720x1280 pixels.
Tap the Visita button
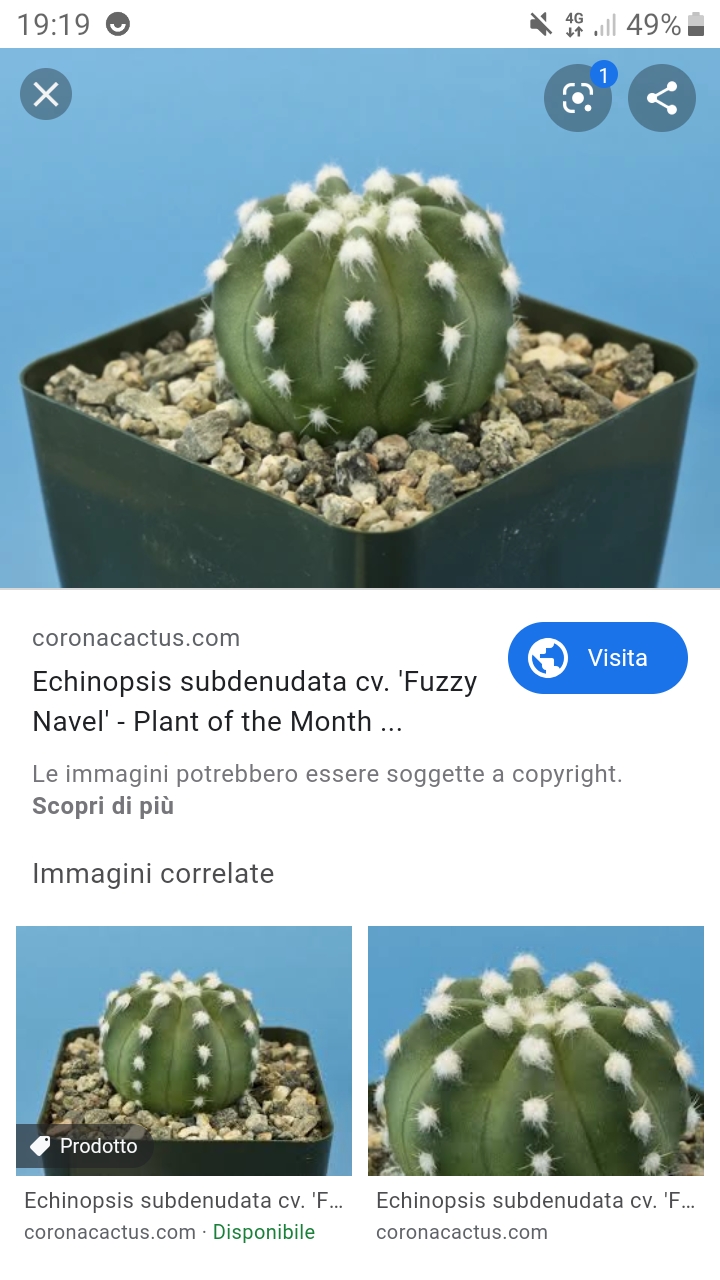coord(597,658)
